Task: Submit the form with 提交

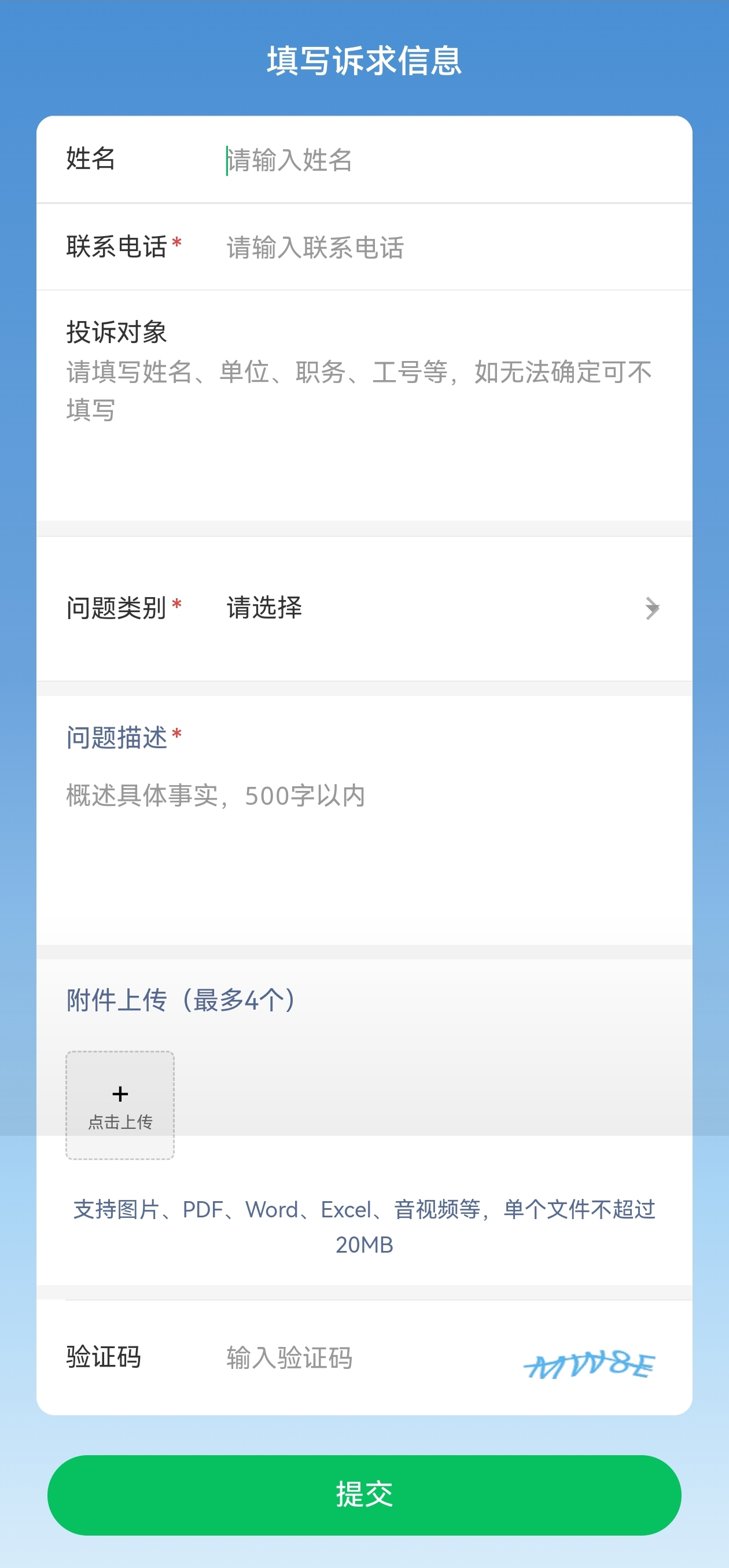Action: (x=364, y=1495)
